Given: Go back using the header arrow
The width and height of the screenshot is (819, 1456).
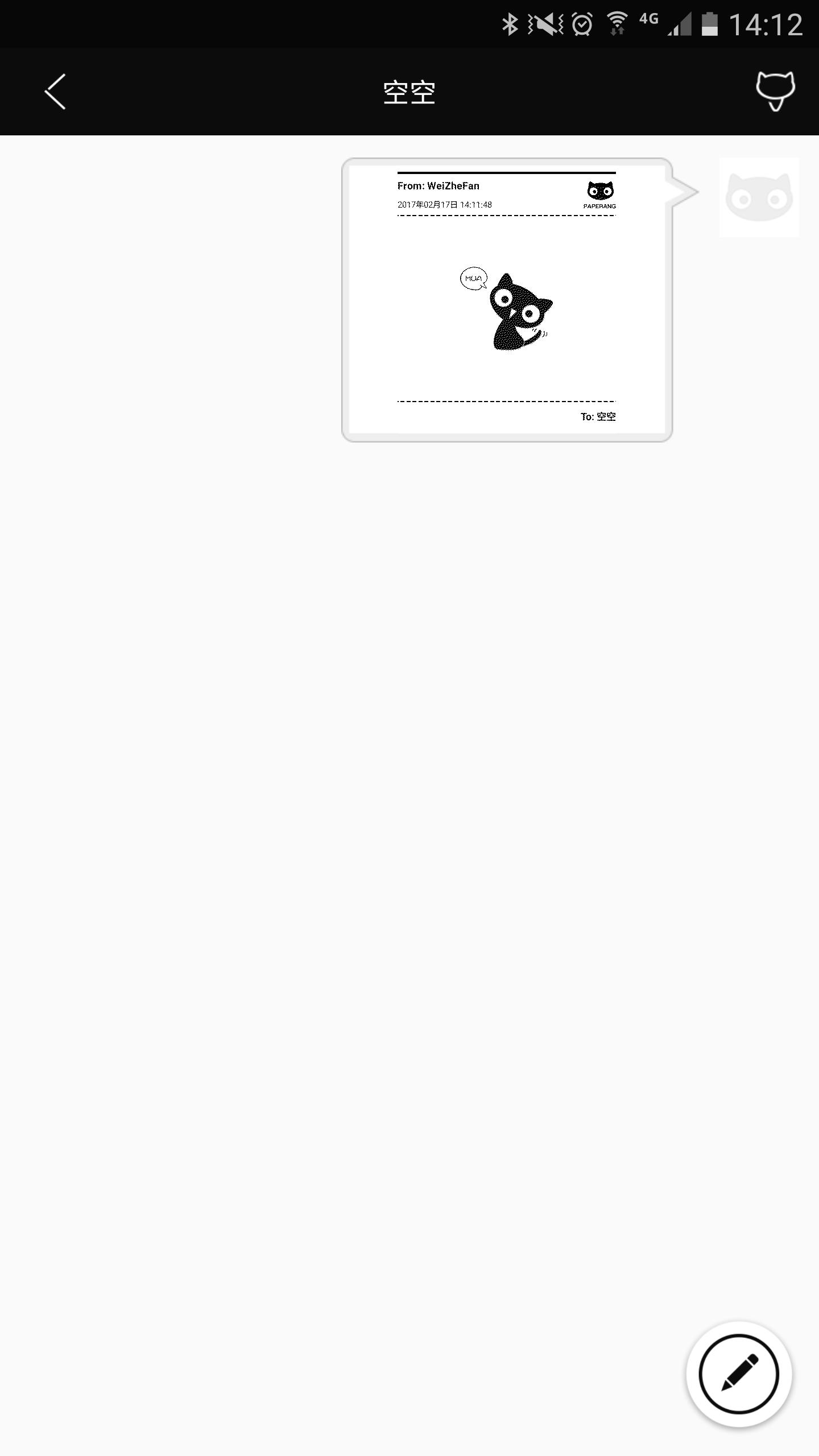Looking at the screenshot, I should point(55,92).
